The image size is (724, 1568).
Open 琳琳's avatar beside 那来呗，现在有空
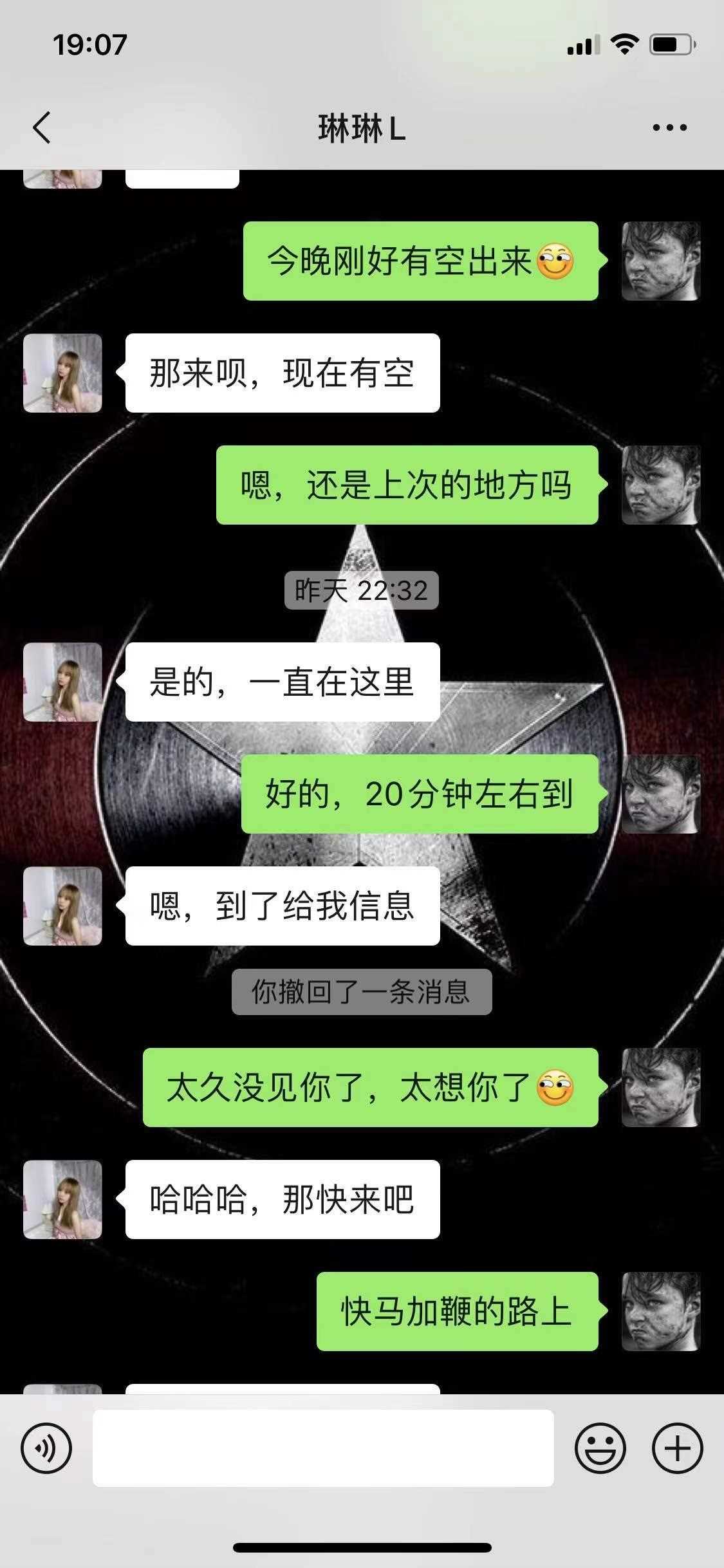pos(62,373)
